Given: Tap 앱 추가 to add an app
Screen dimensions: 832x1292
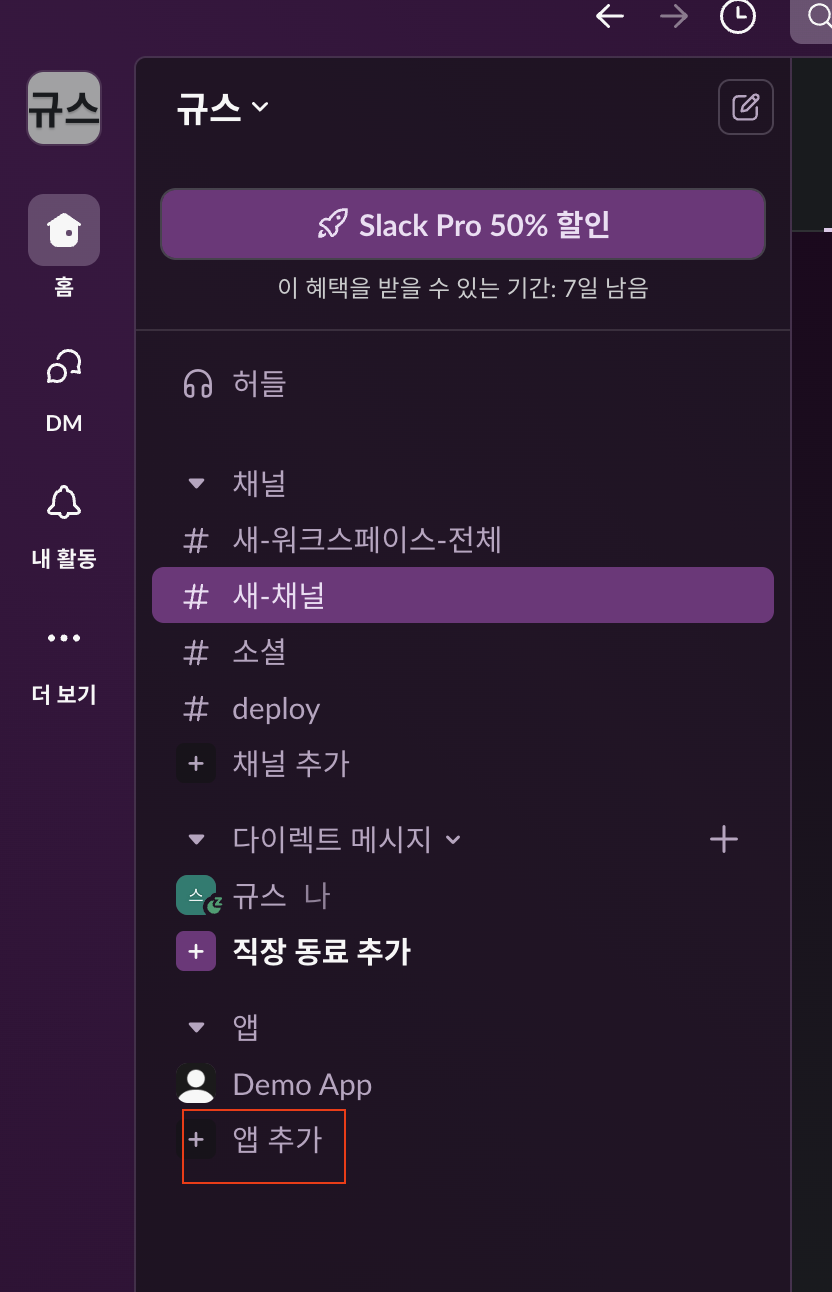Looking at the screenshot, I should tap(277, 1140).
